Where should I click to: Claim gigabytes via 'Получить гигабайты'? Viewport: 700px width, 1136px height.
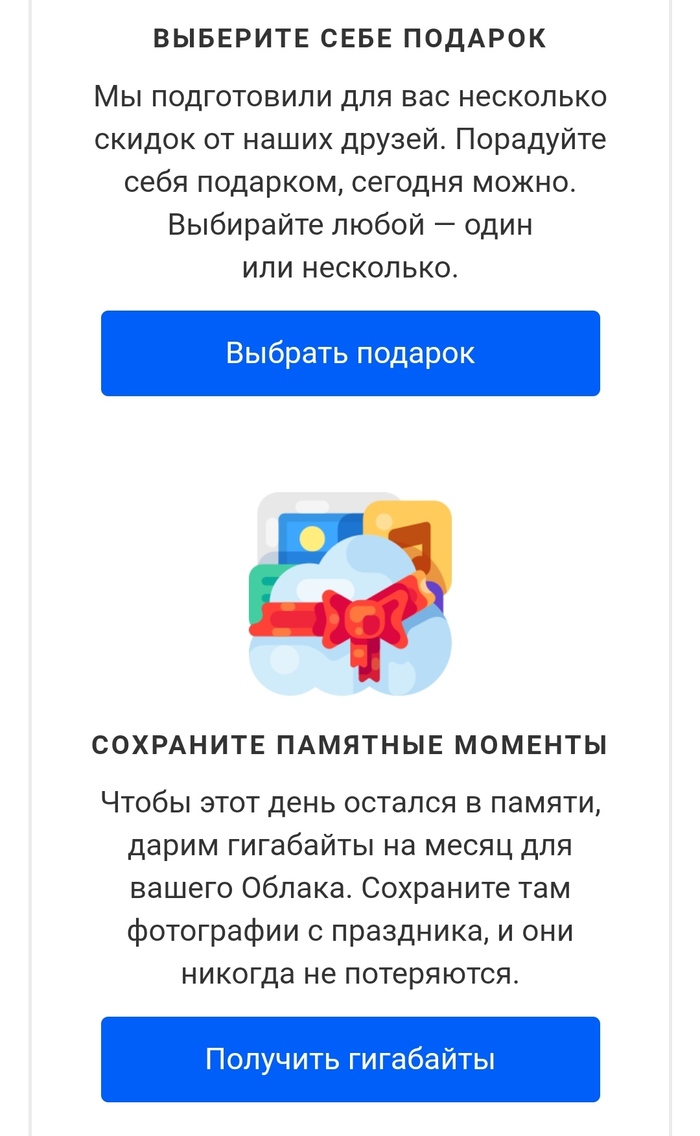pos(350,1059)
